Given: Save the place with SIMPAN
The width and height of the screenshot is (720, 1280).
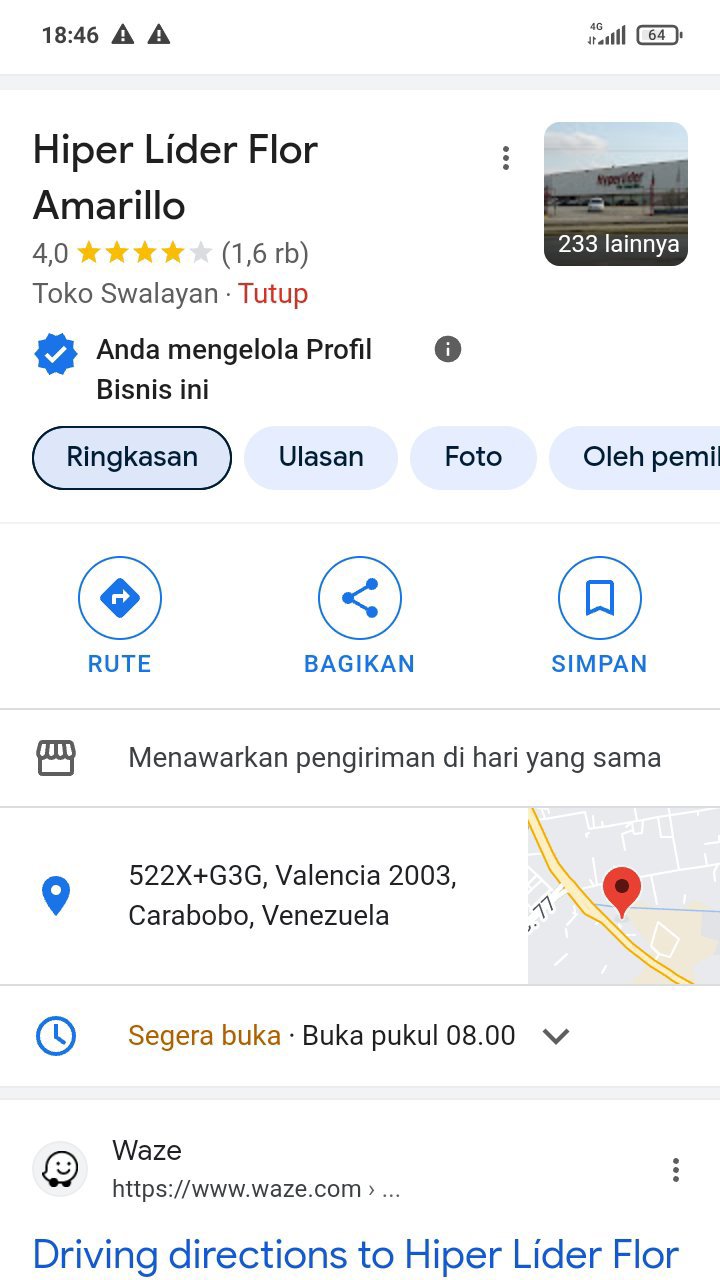Looking at the screenshot, I should tap(599, 598).
